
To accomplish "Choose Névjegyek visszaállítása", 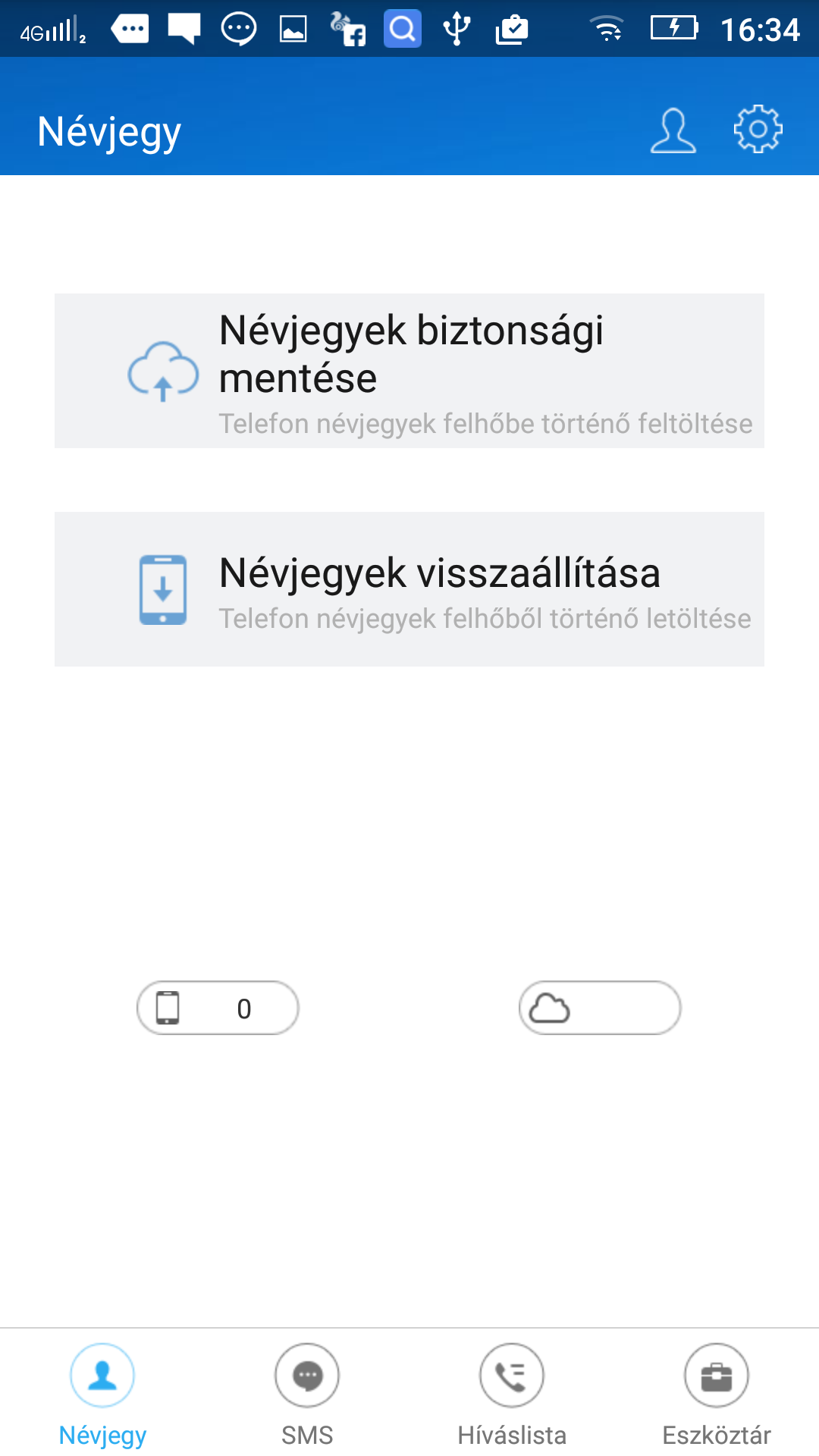I will tap(409, 589).
